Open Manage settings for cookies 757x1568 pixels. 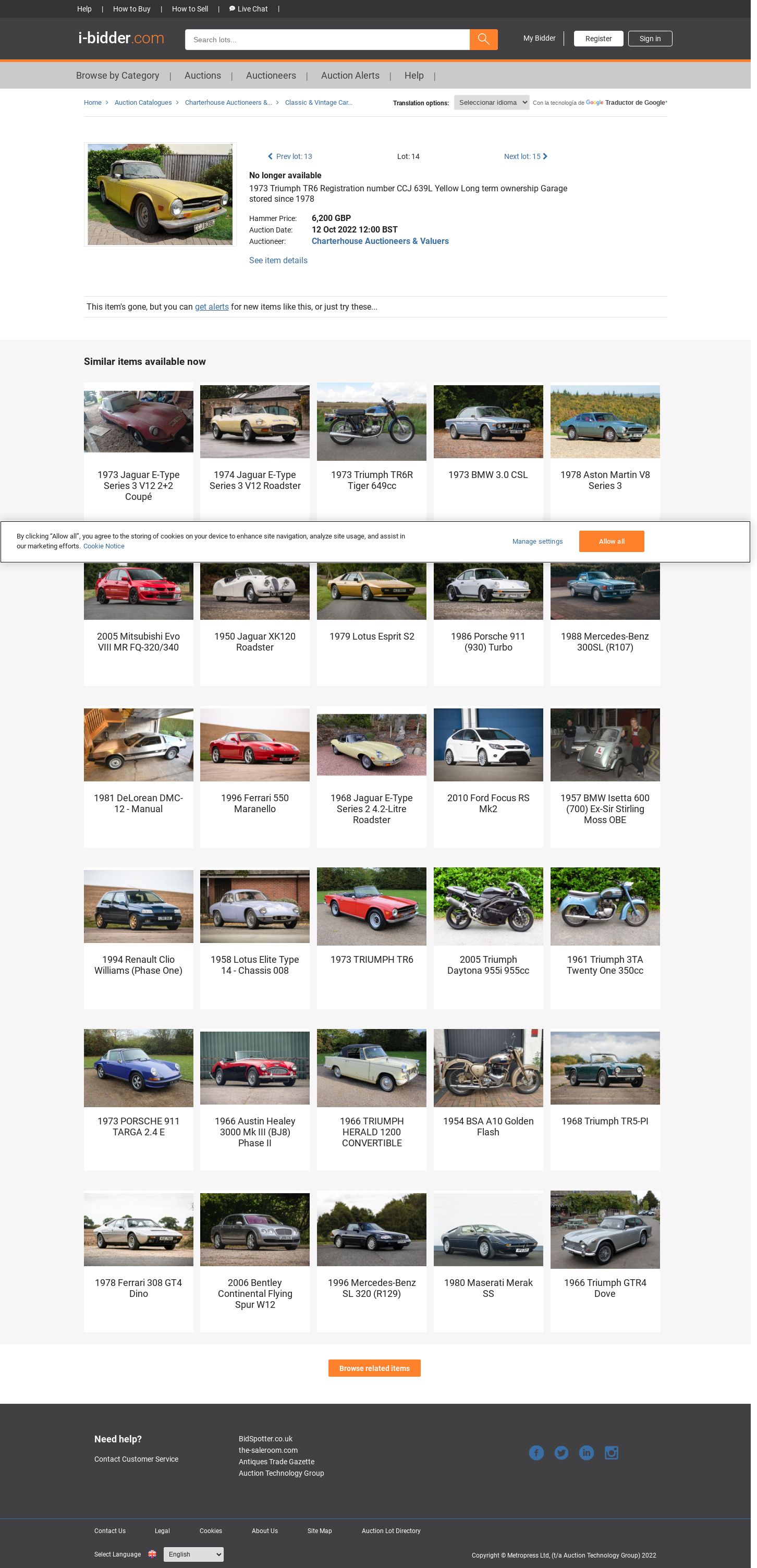[536, 541]
